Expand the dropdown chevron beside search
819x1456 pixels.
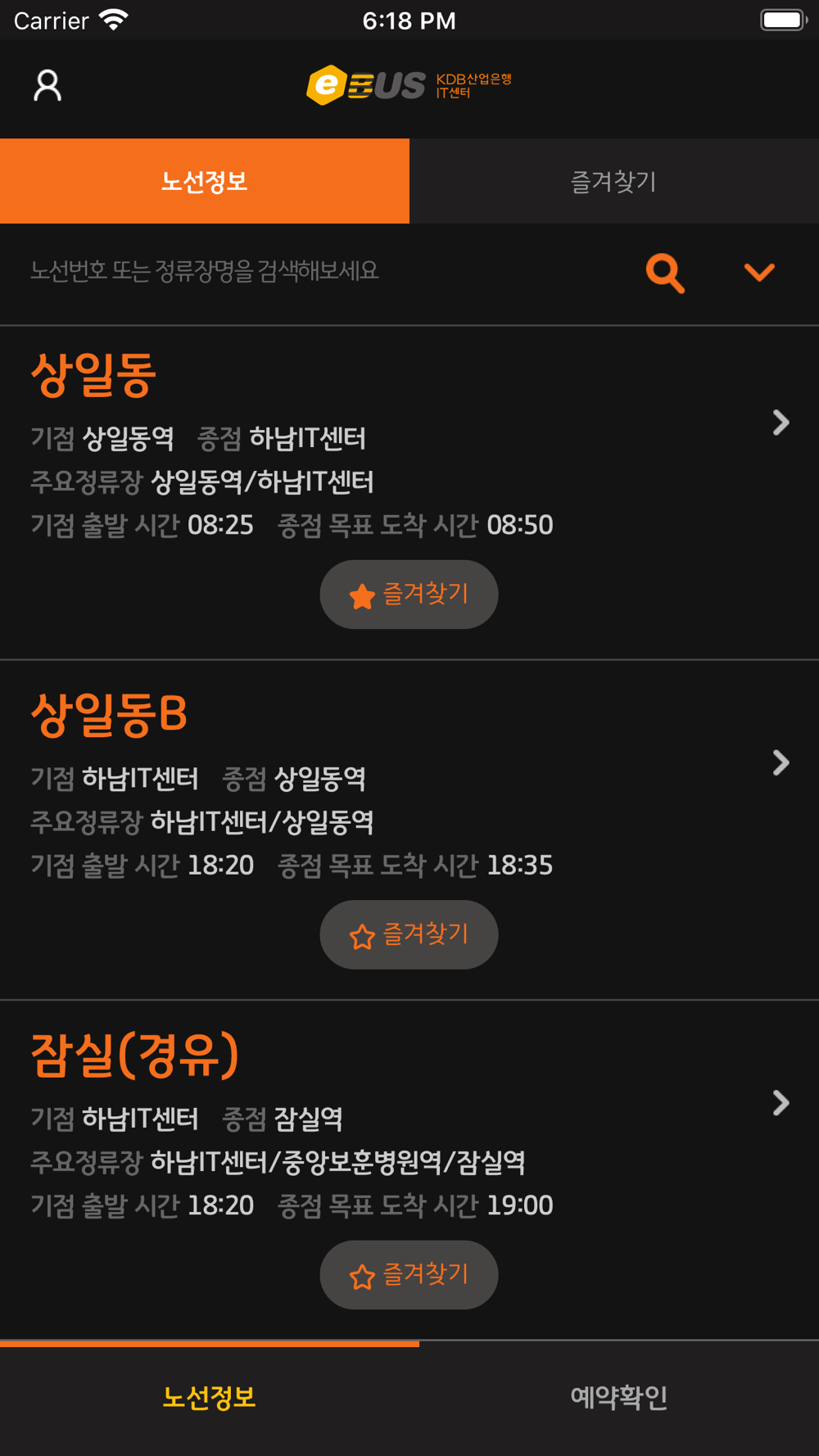[x=759, y=272]
